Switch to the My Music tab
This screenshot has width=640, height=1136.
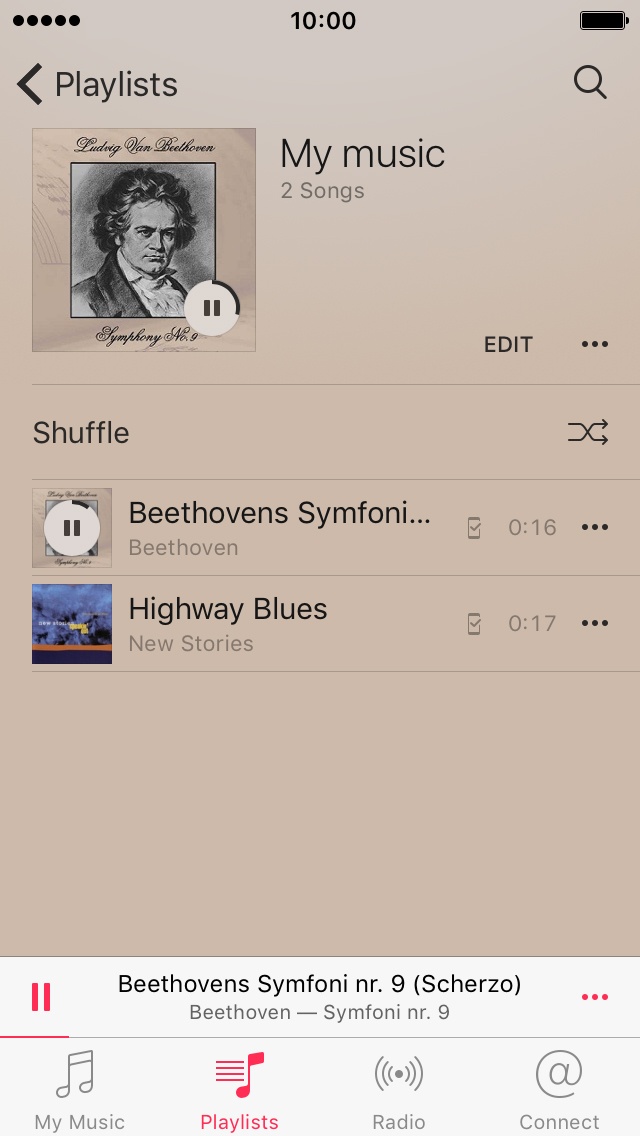pyautogui.click(x=80, y=1090)
